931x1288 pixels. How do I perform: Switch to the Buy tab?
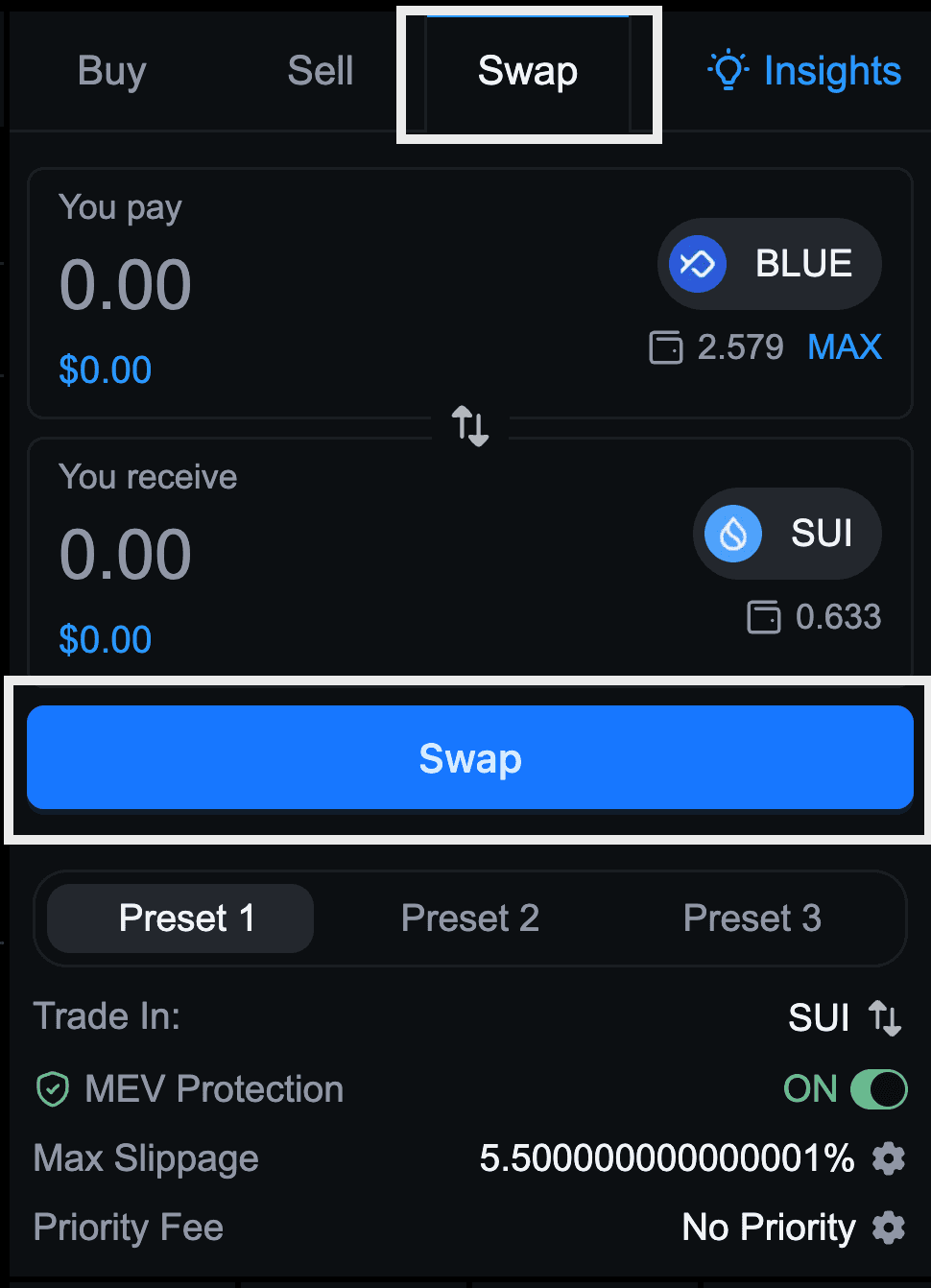tap(111, 70)
